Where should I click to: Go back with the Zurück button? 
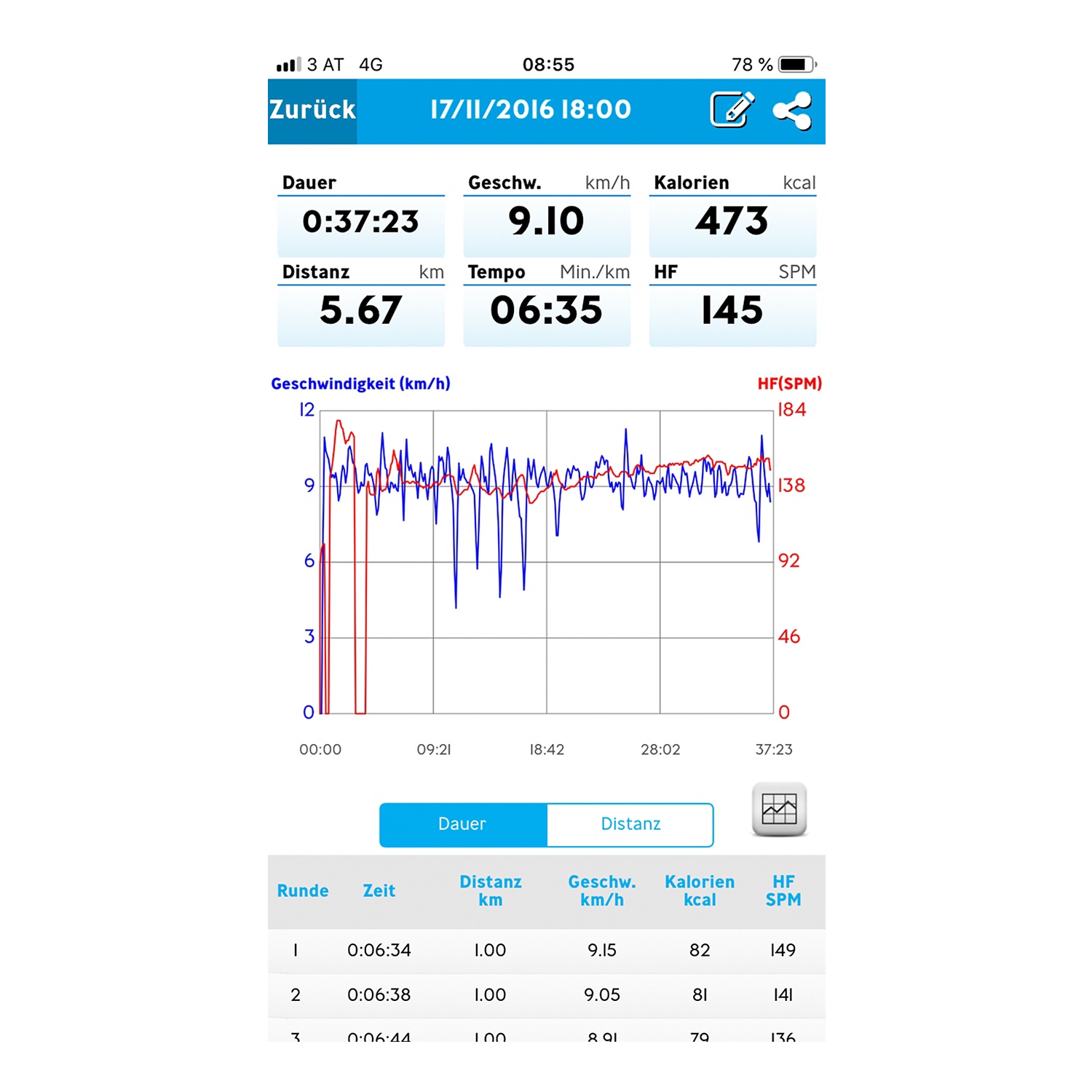[x=312, y=111]
